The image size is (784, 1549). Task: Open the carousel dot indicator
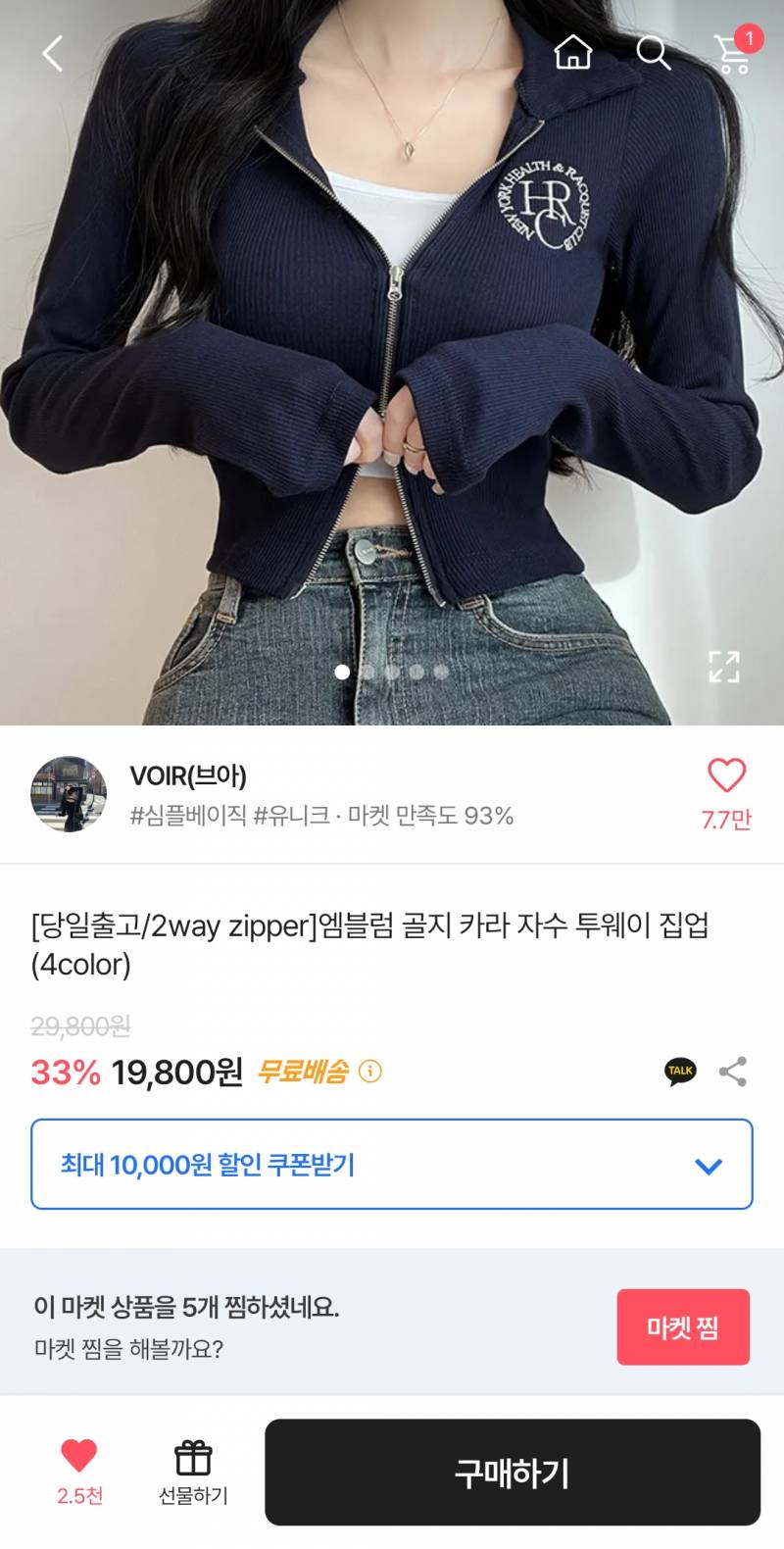coord(342,672)
